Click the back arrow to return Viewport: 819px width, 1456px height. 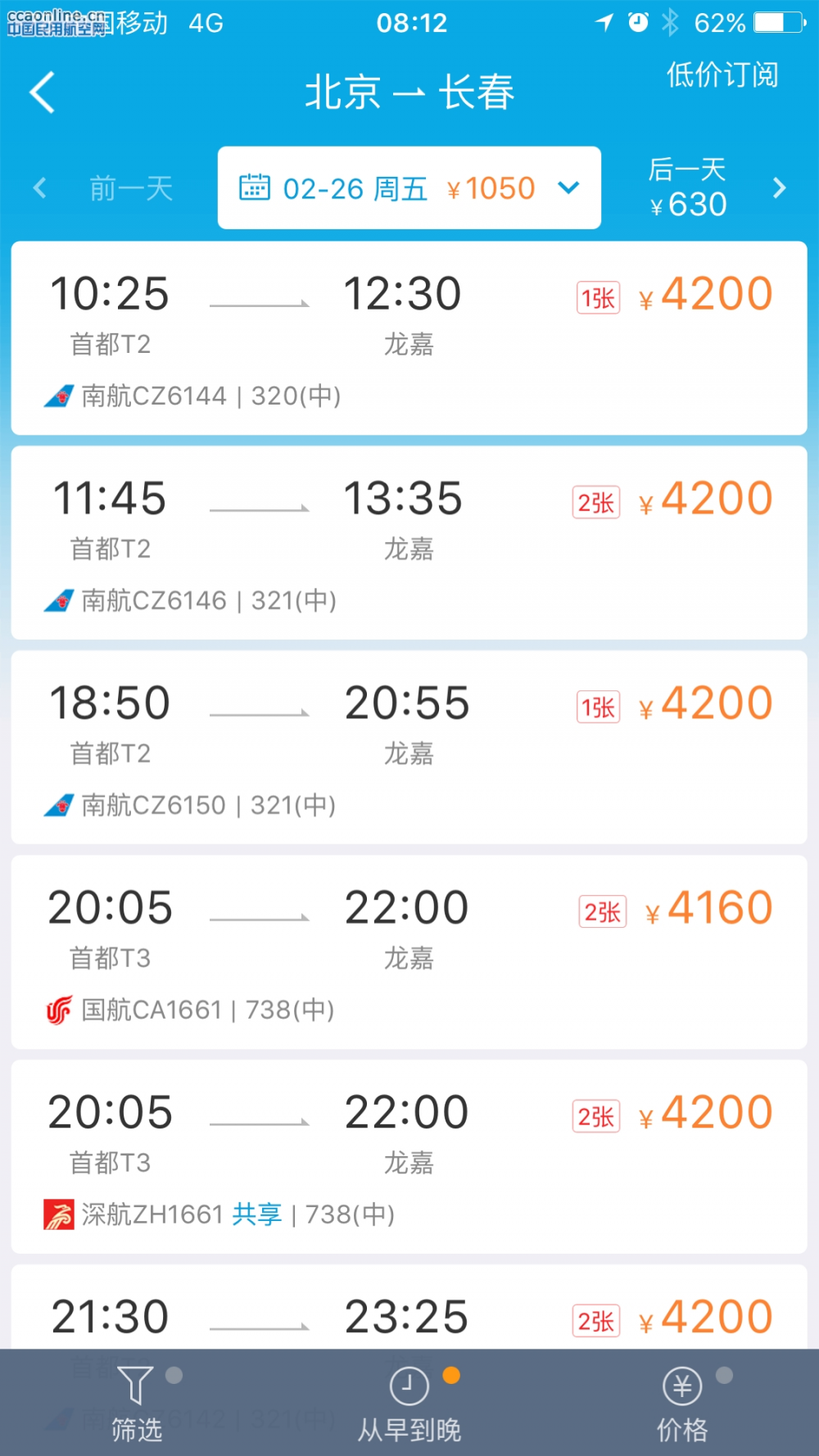tap(39, 93)
